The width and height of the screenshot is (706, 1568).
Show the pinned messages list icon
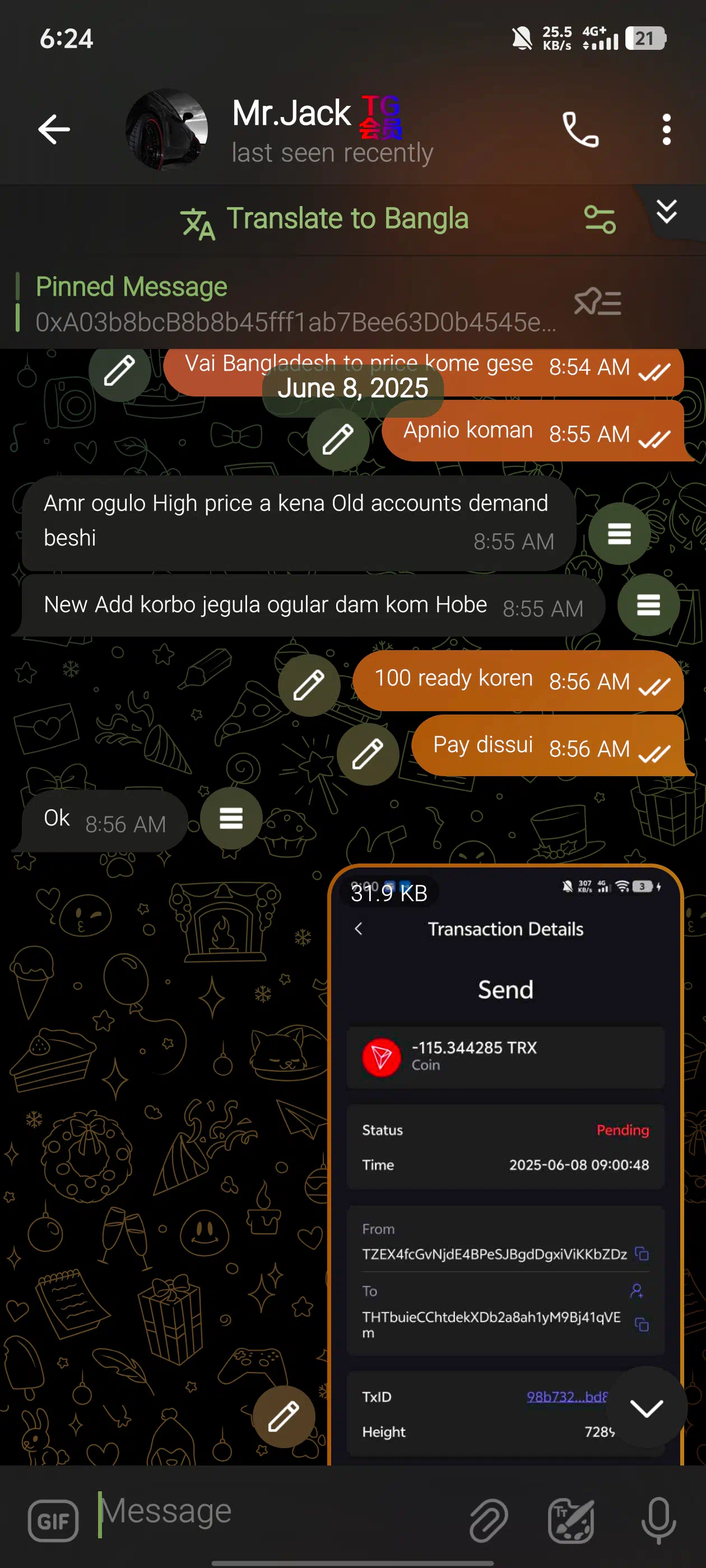[597, 302]
